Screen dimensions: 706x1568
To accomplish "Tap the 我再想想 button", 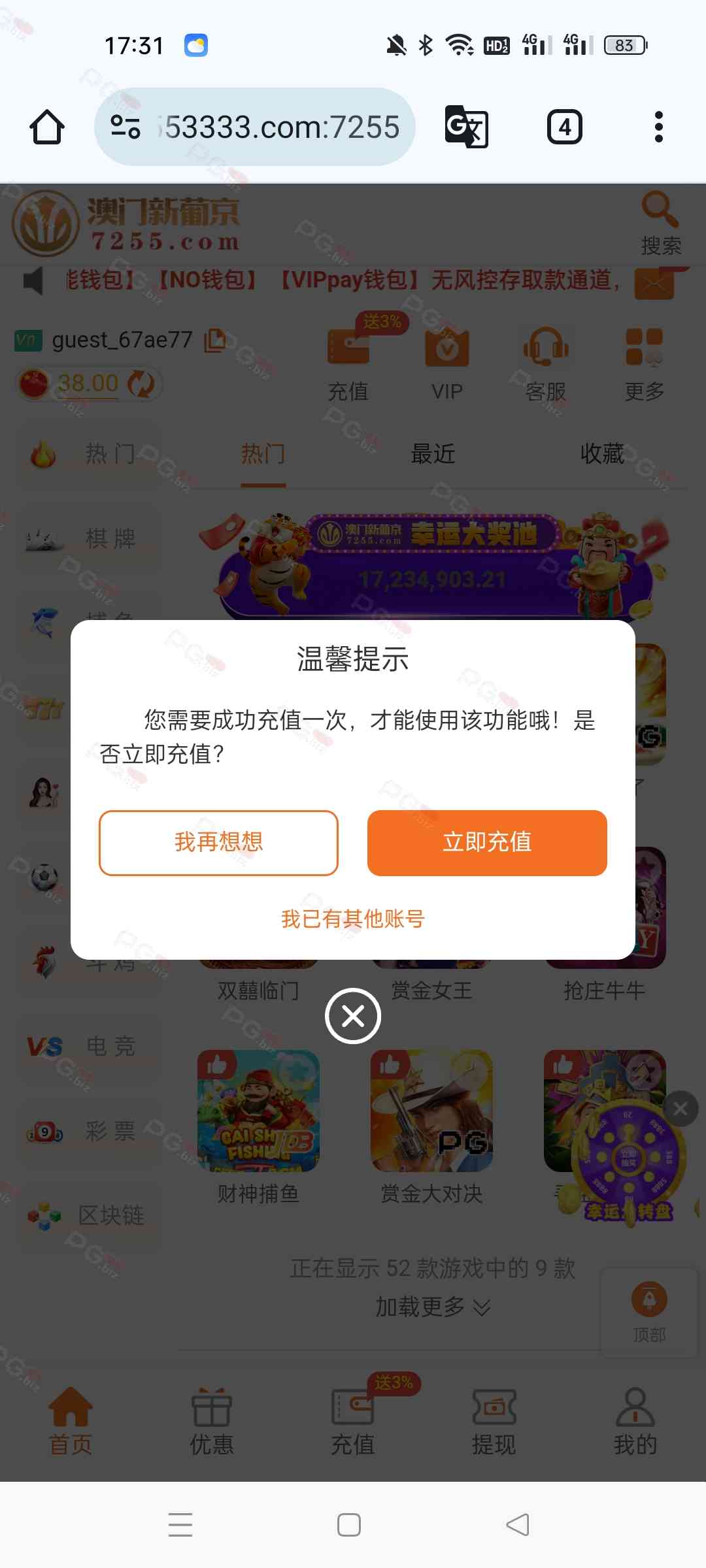I will (x=218, y=842).
